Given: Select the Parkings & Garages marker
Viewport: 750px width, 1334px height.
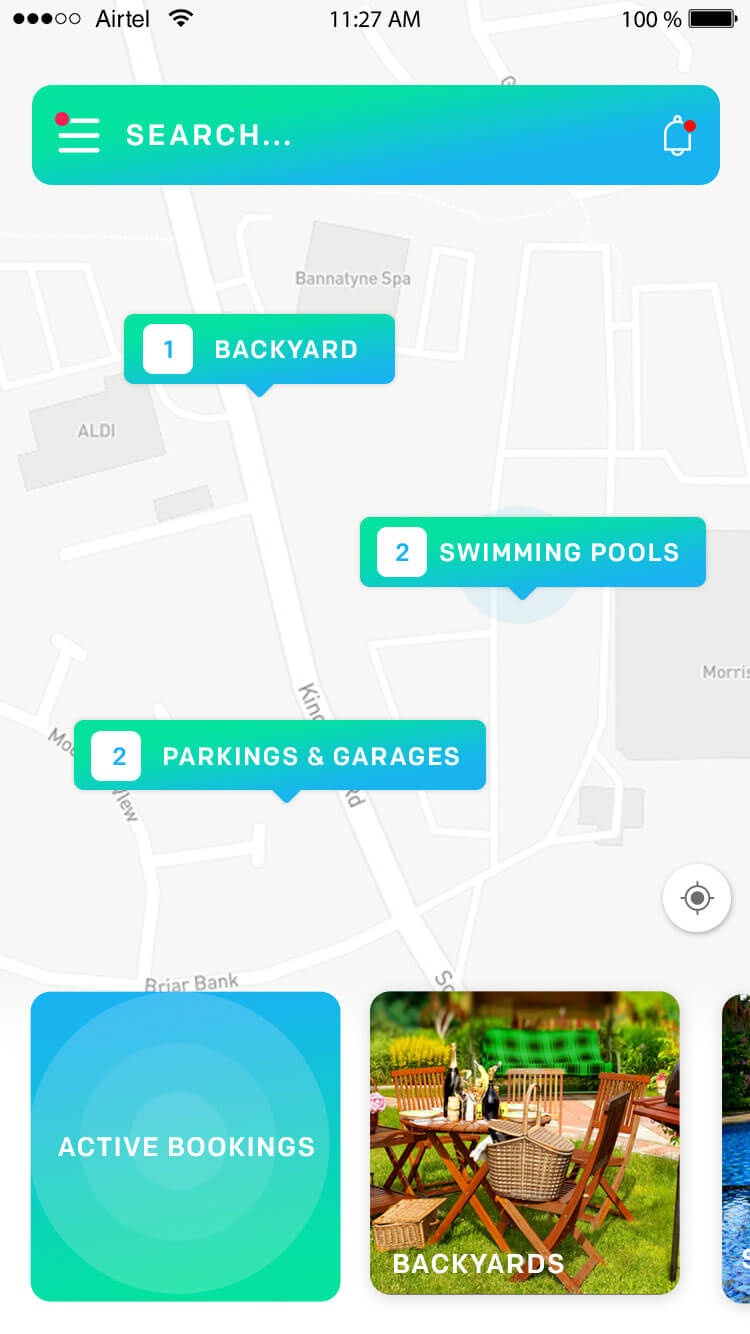Looking at the screenshot, I should click(280, 756).
